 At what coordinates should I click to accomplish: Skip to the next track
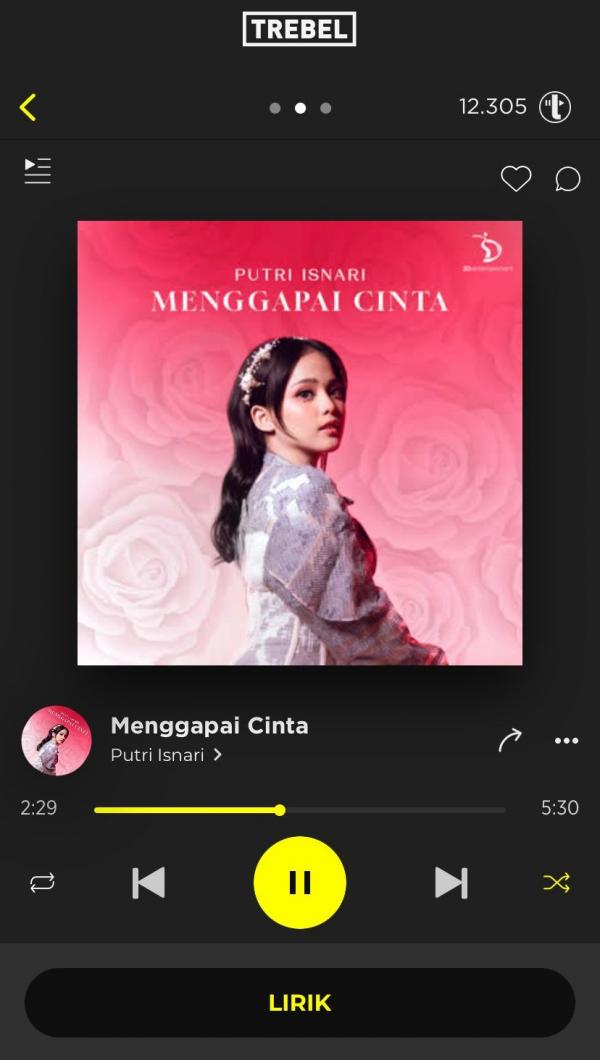click(x=451, y=883)
